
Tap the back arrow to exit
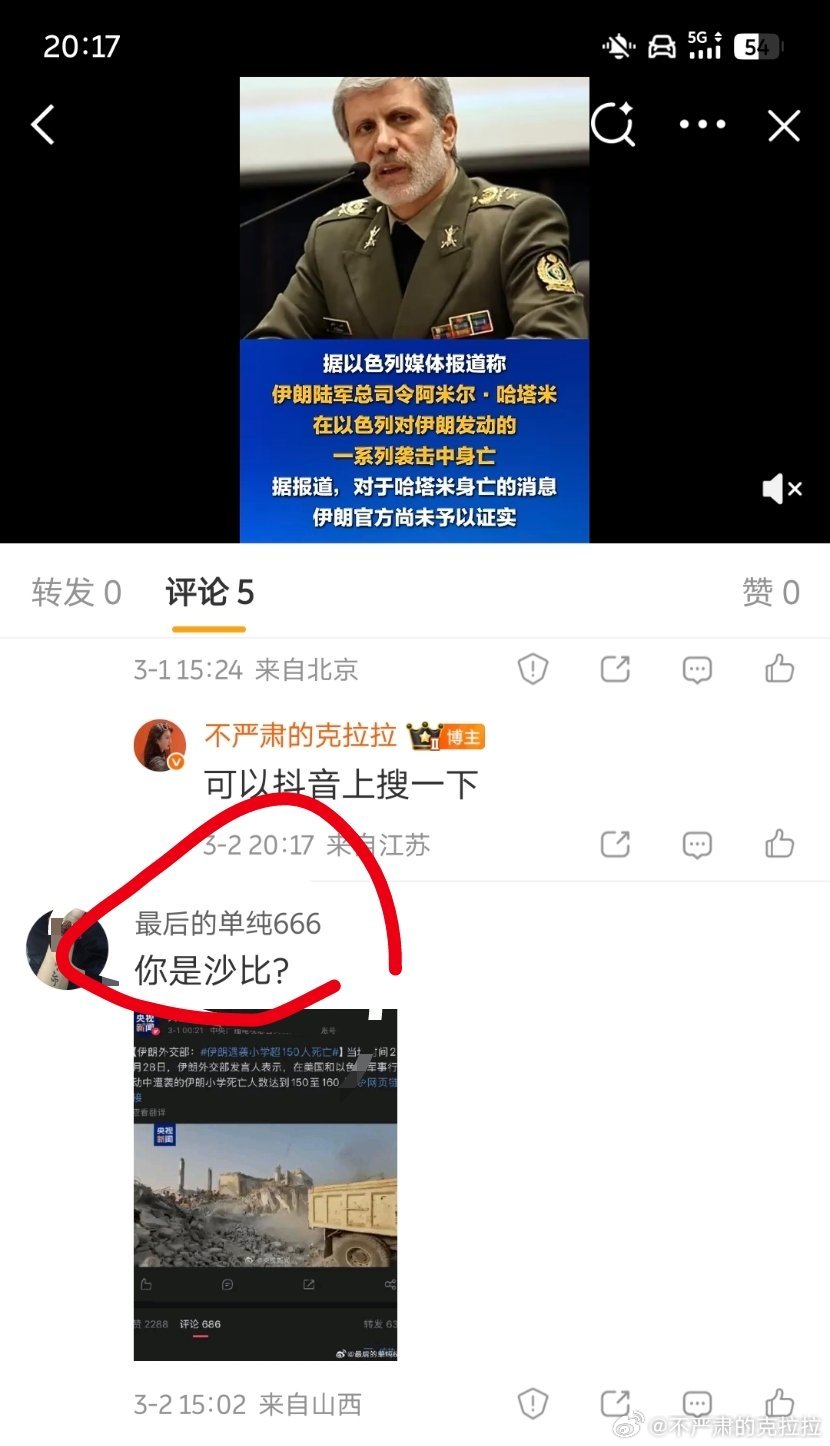pos(42,124)
